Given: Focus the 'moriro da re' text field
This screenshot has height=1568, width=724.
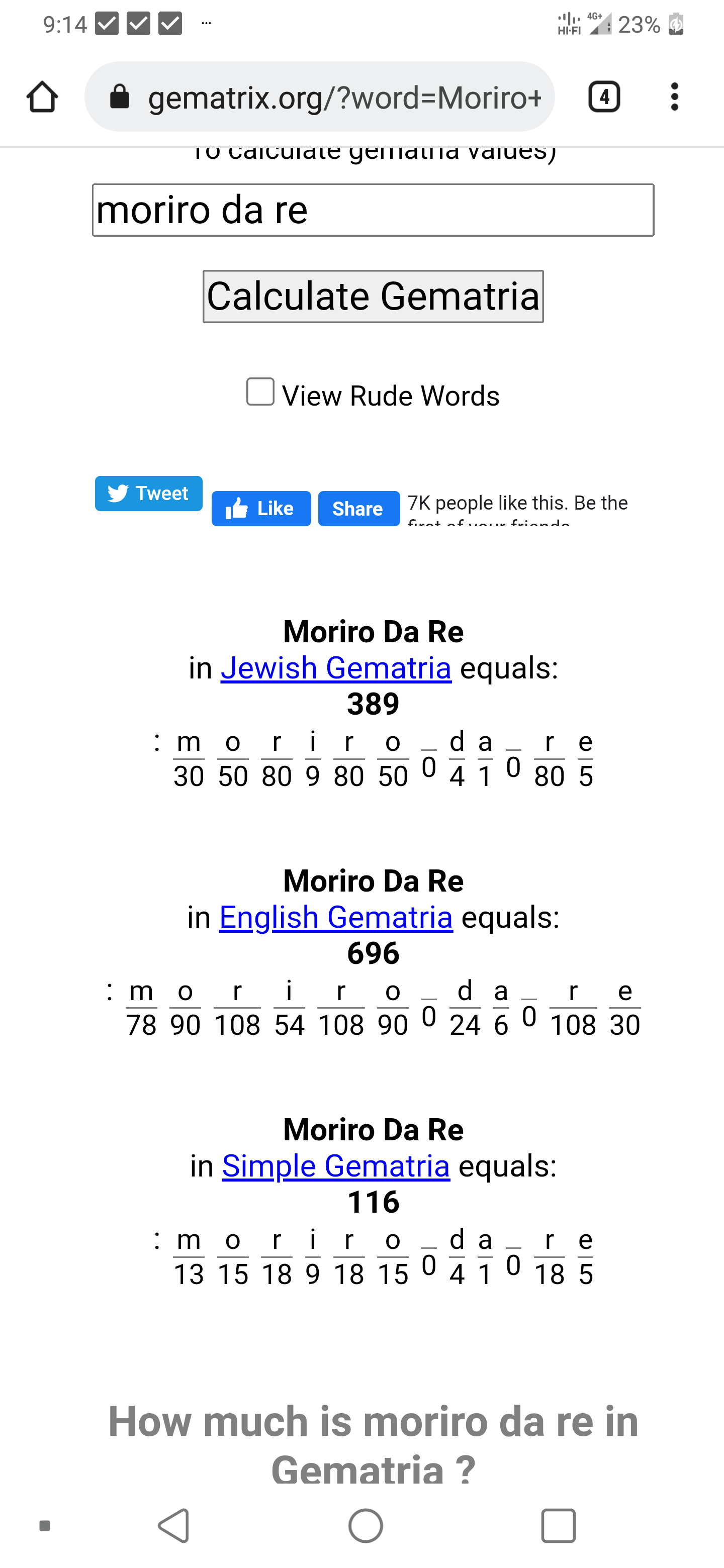Looking at the screenshot, I should pos(373,210).
